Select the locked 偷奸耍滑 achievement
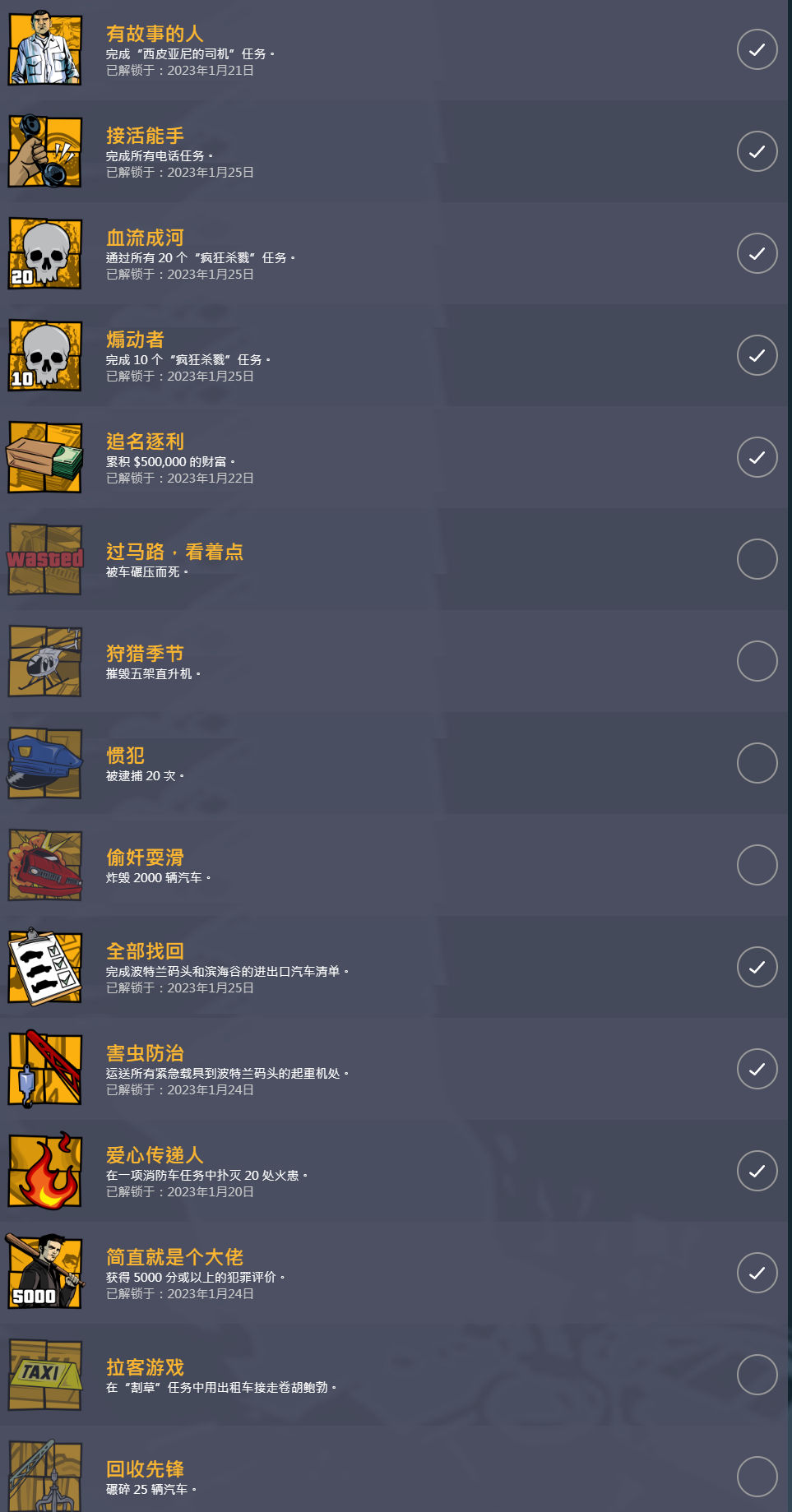The image size is (792, 1512). point(145,858)
